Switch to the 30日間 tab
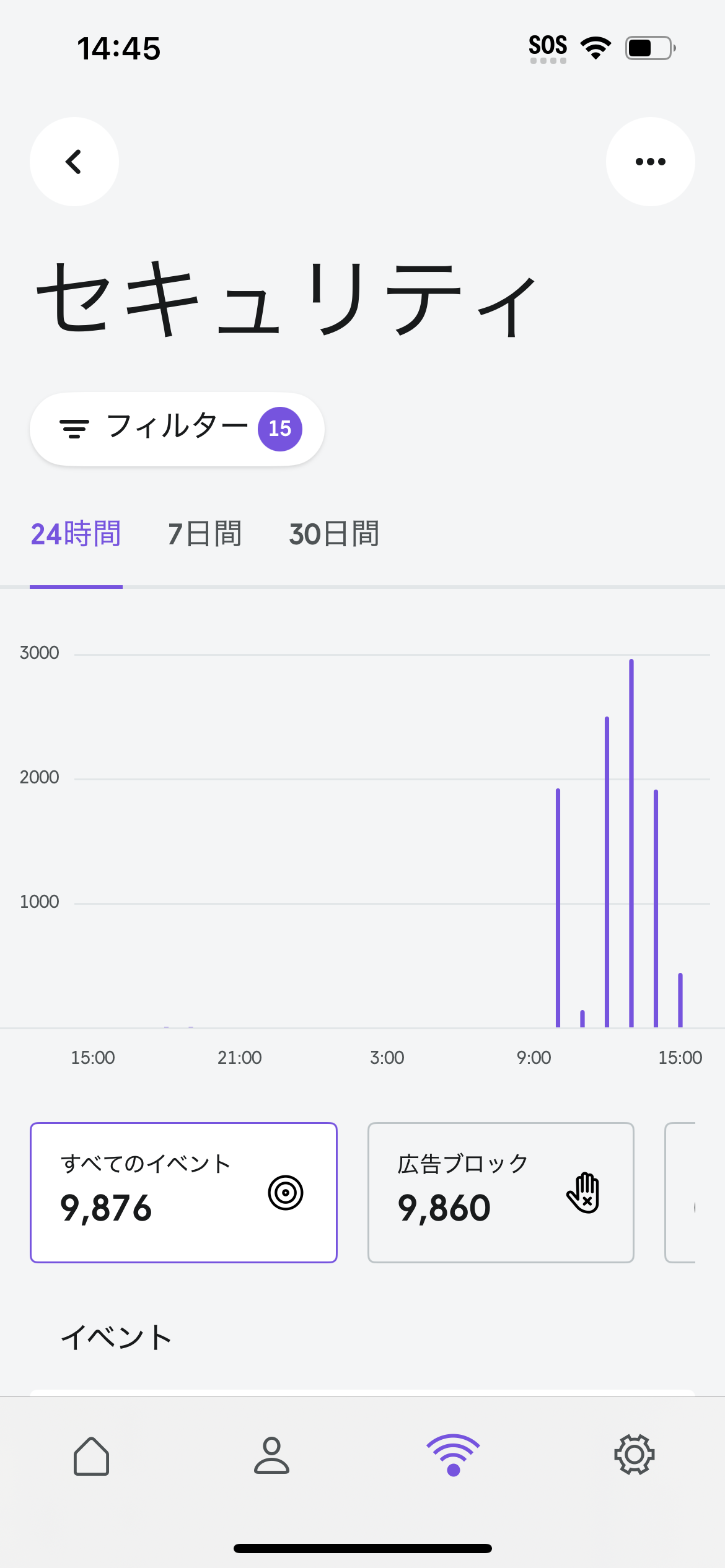This screenshot has height=1568, width=725. pyautogui.click(x=335, y=534)
